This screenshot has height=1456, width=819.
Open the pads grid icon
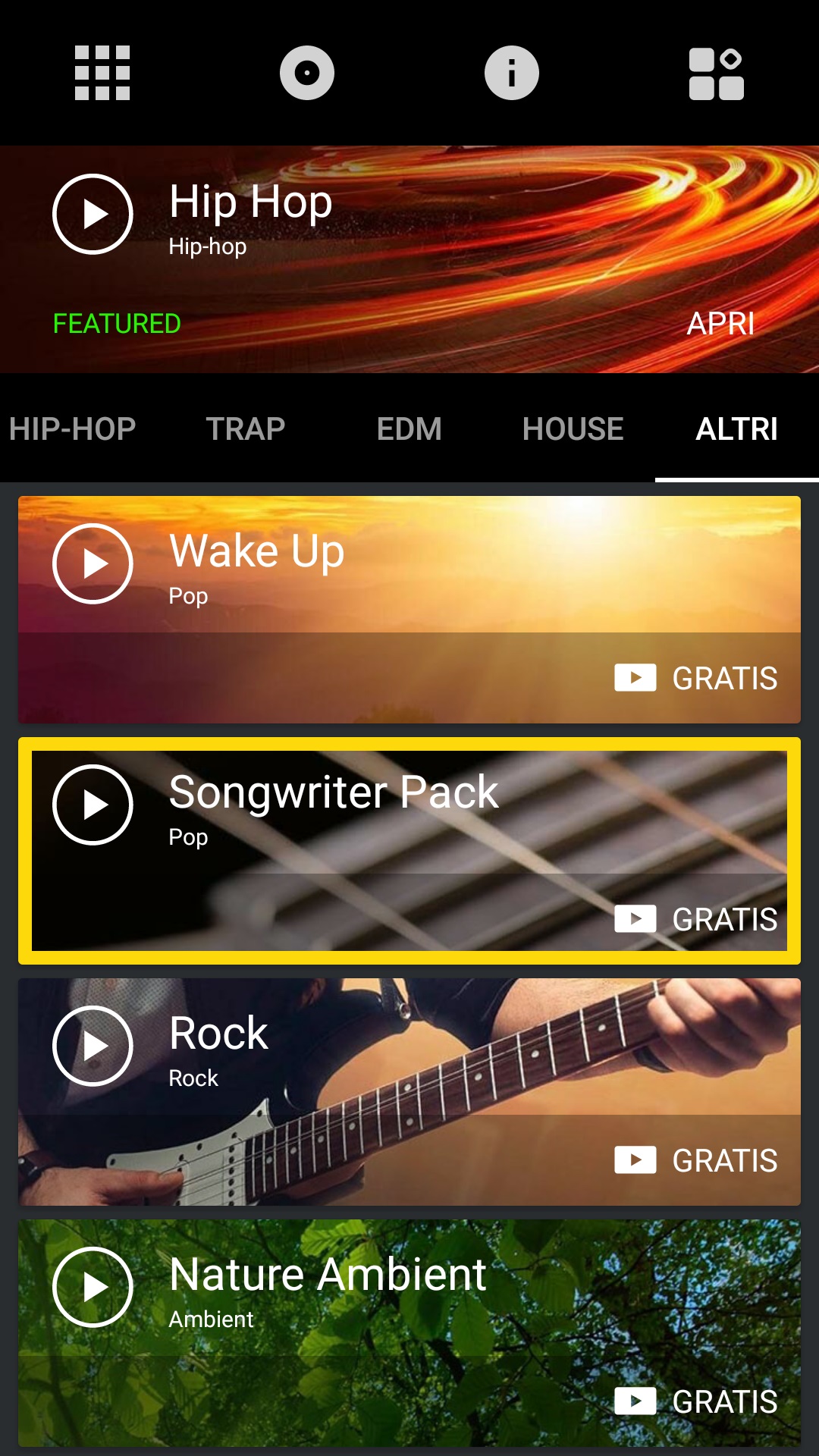click(x=102, y=73)
